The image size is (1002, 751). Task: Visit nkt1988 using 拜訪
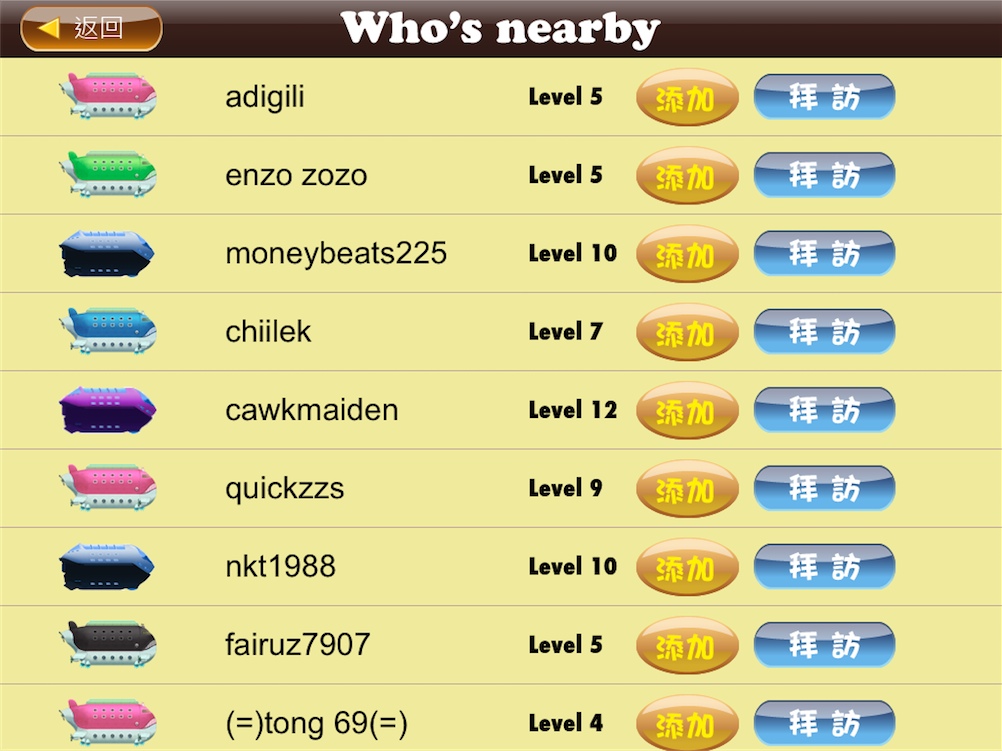coord(824,566)
